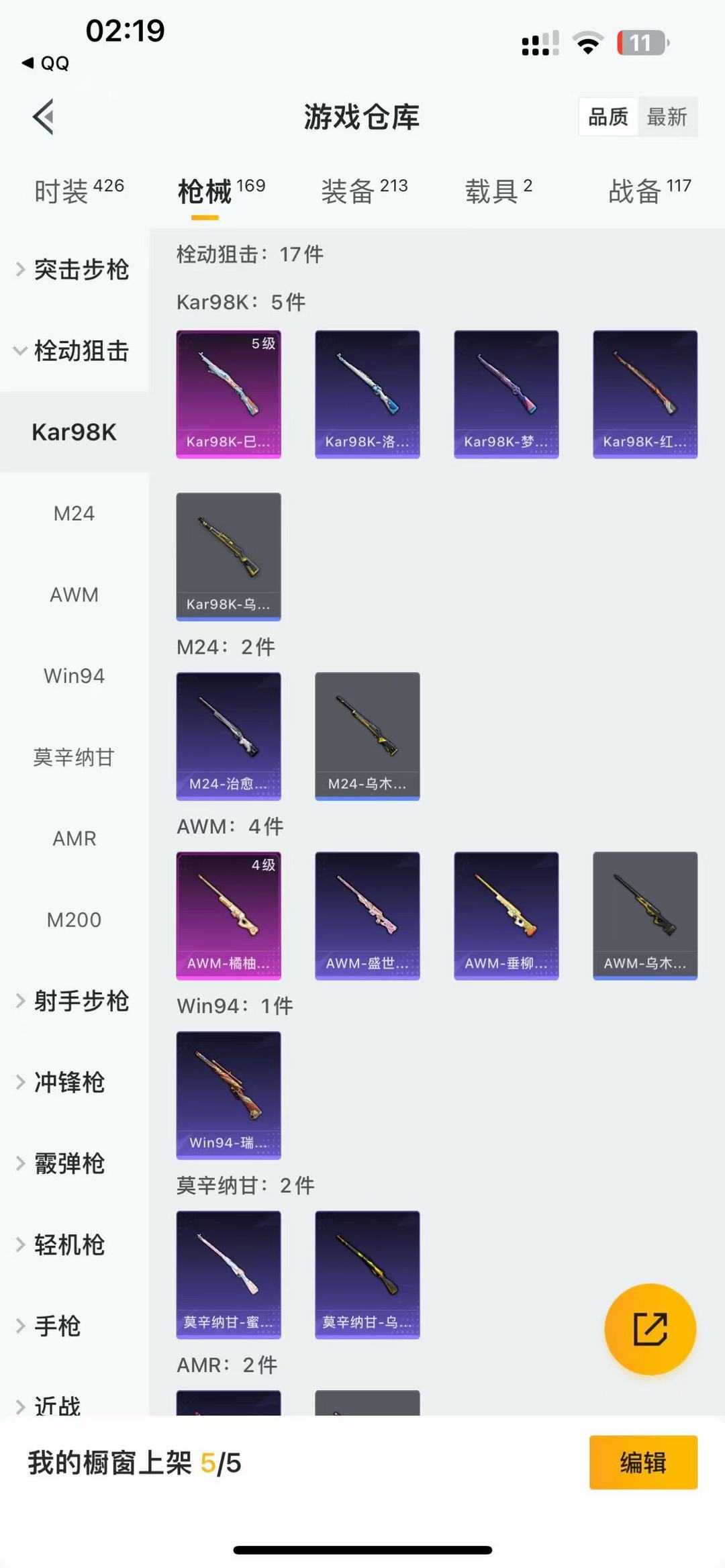
Task: Go back using the top-left arrow
Action: 43,117
